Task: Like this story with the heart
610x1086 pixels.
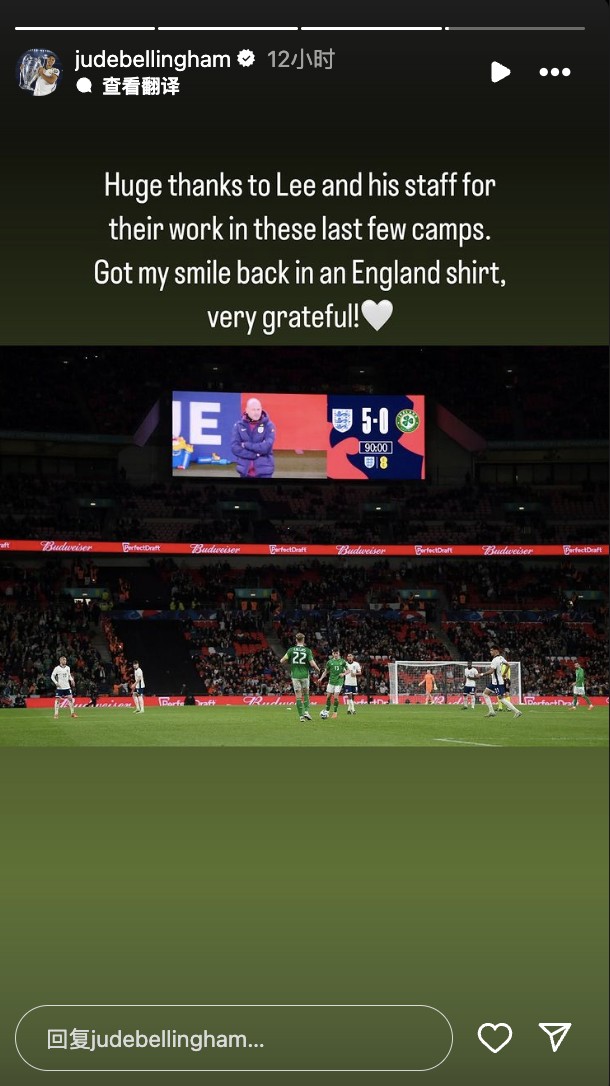Action: click(495, 1038)
